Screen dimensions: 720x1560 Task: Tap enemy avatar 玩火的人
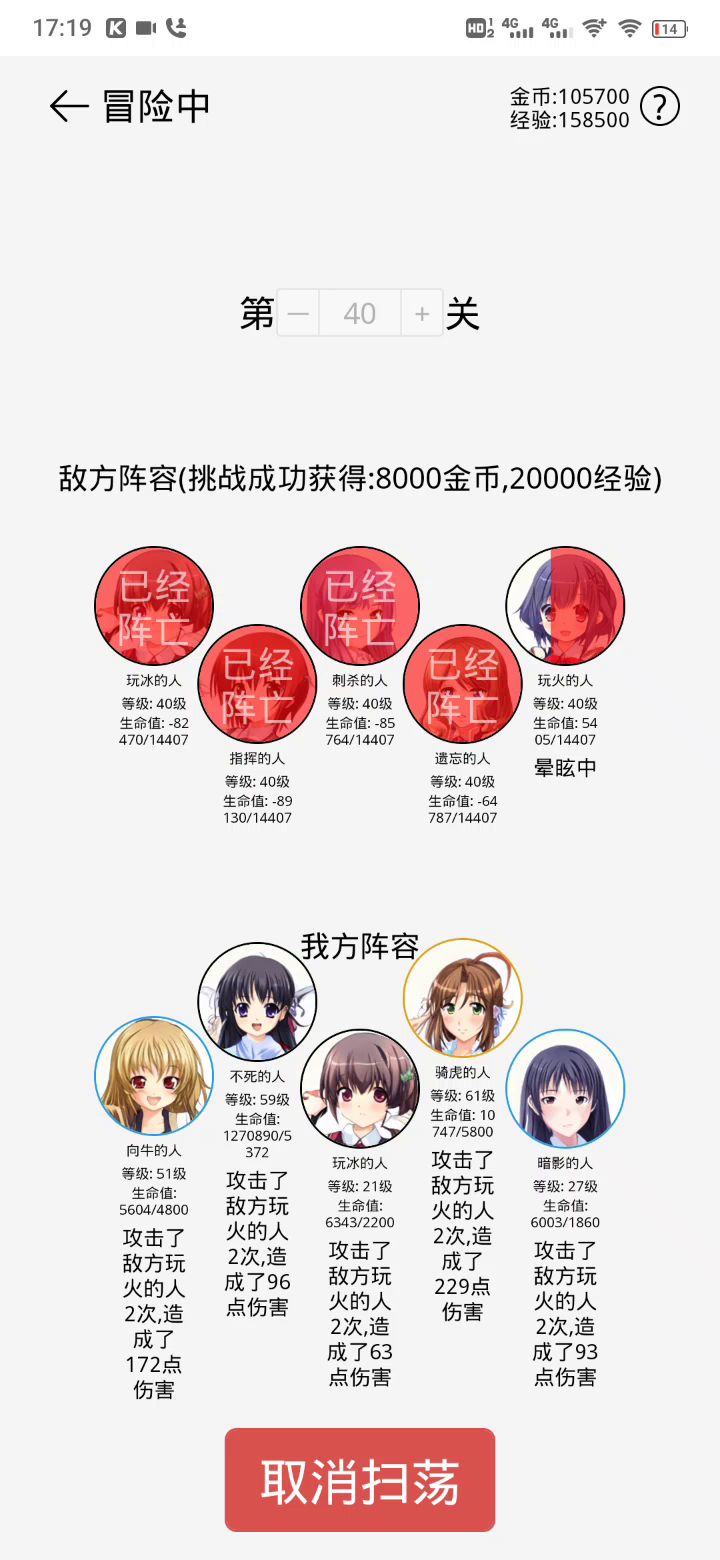[x=566, y=606]
